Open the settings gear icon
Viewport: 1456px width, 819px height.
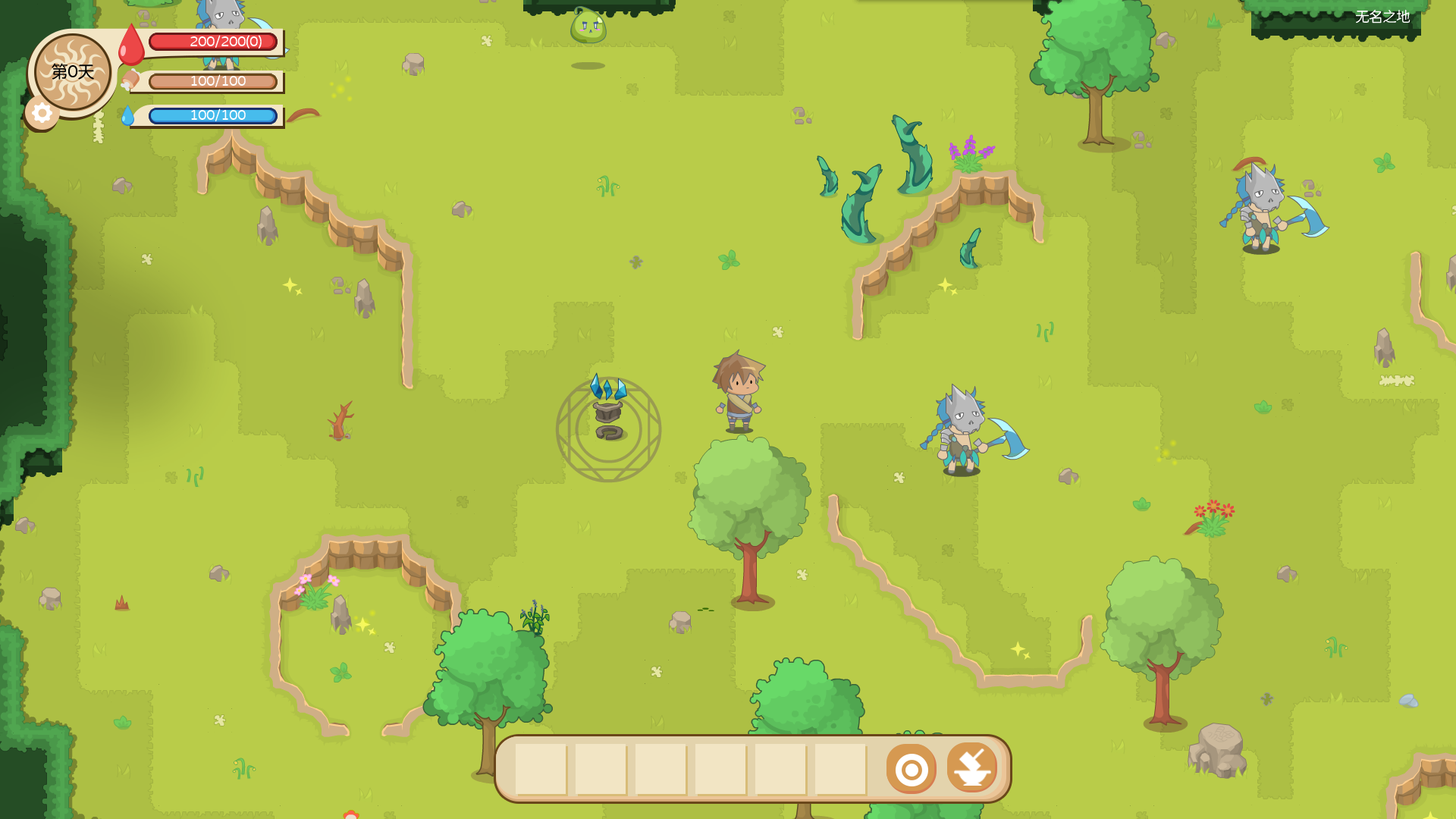click(x=42, y=114)
